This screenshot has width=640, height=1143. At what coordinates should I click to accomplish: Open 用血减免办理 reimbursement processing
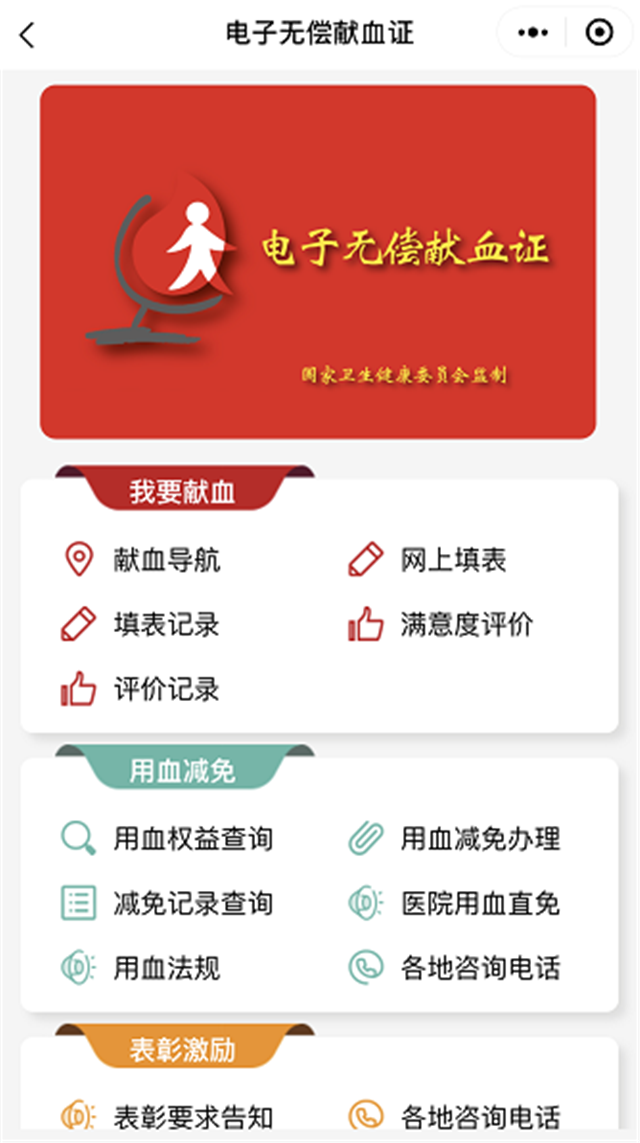[455, 838]
